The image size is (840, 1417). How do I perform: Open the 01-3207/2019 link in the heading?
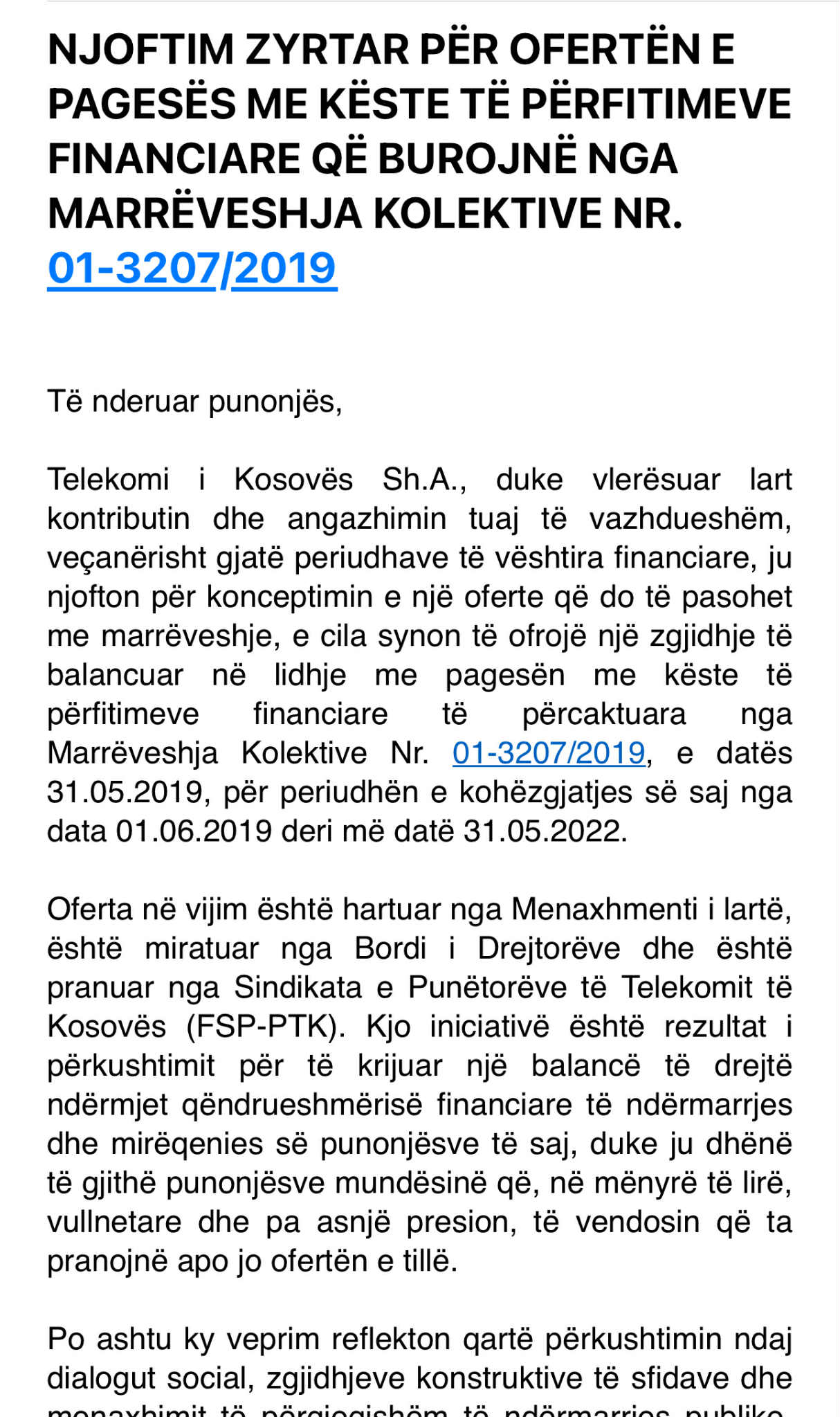[x=192, y=268]
